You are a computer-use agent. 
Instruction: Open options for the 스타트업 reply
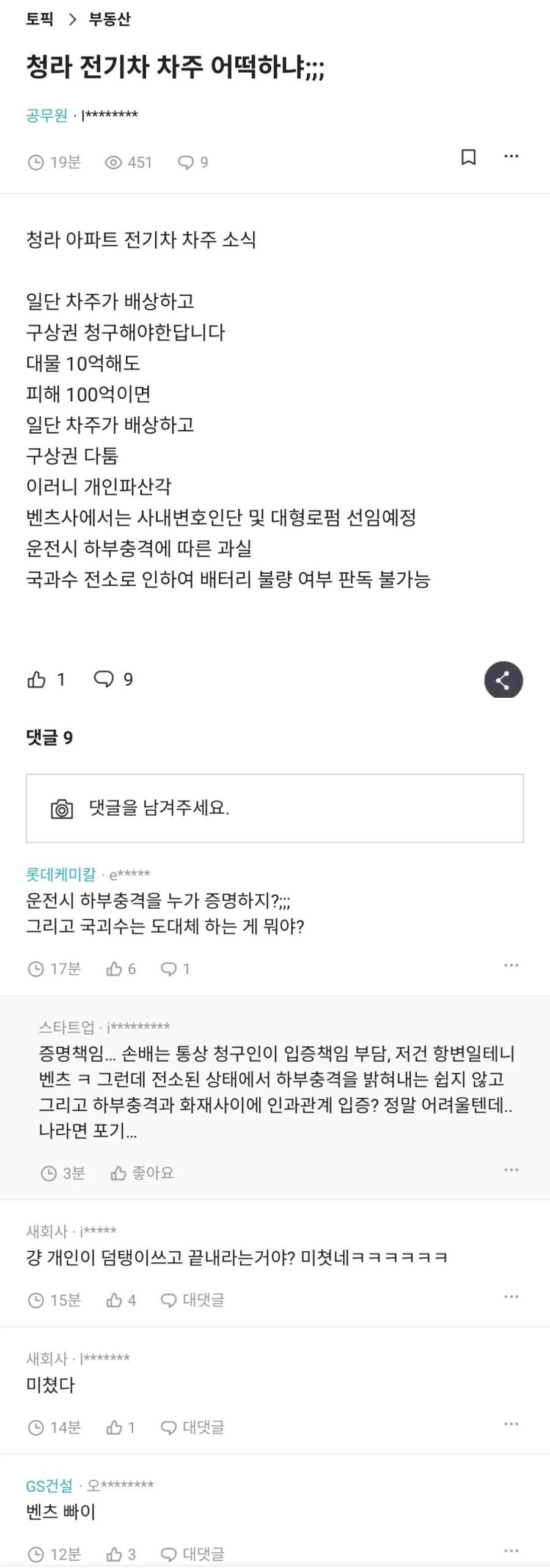[511, 1170]
